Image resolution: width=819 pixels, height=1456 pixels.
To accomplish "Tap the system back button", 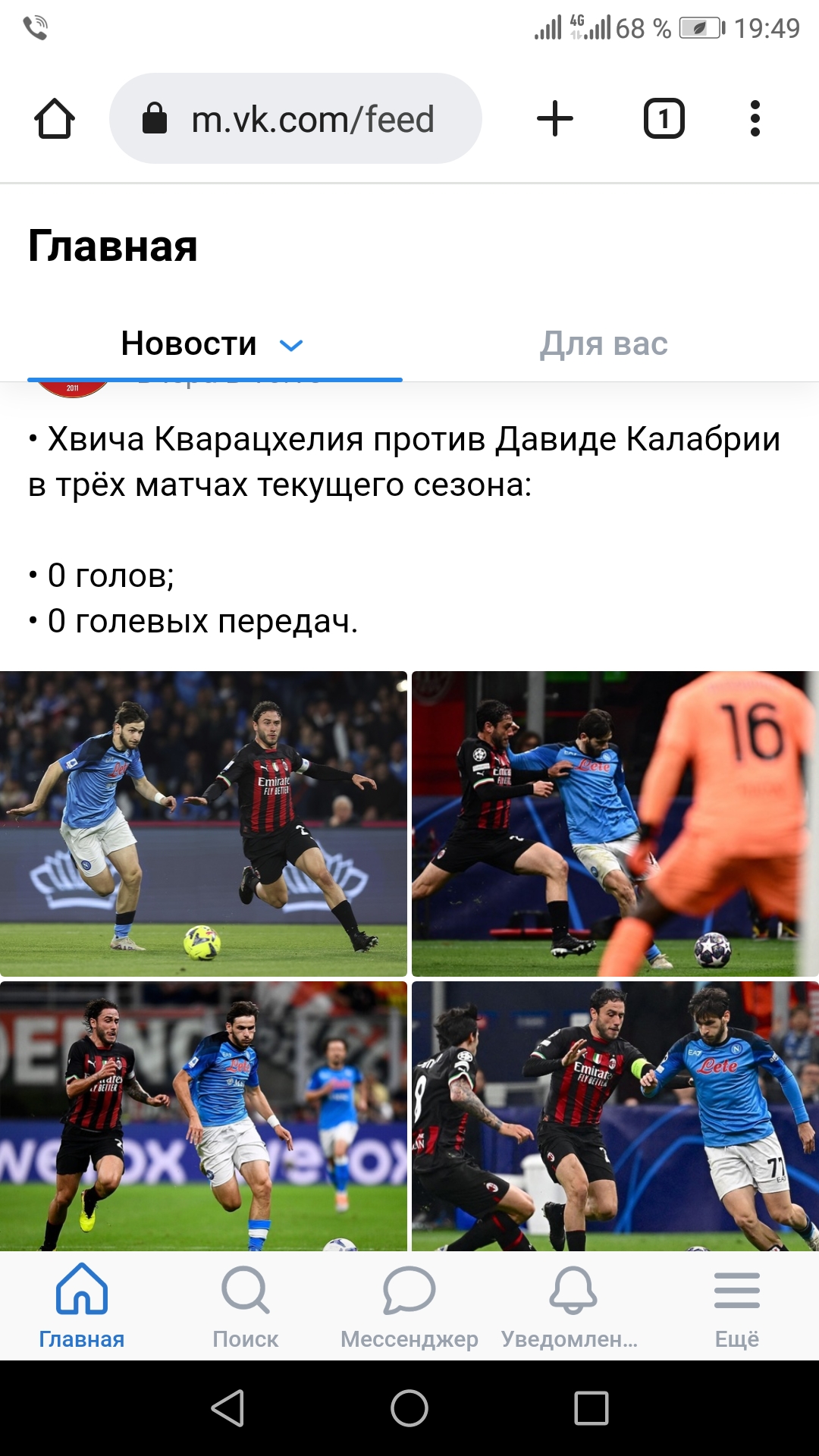I will tap(227, 1408).
